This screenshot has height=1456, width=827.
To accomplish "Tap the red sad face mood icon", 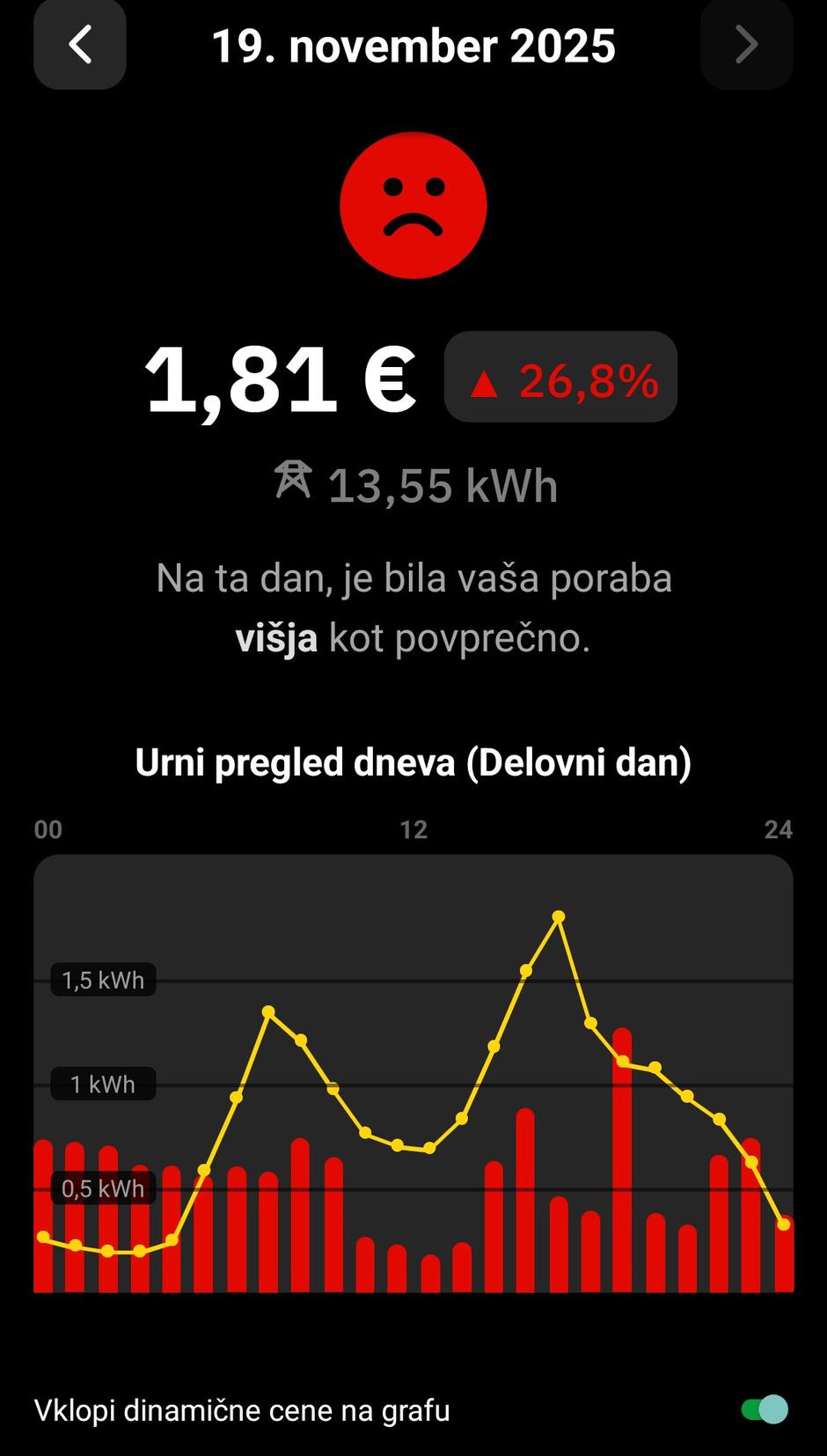I will (x=413, y=204).
